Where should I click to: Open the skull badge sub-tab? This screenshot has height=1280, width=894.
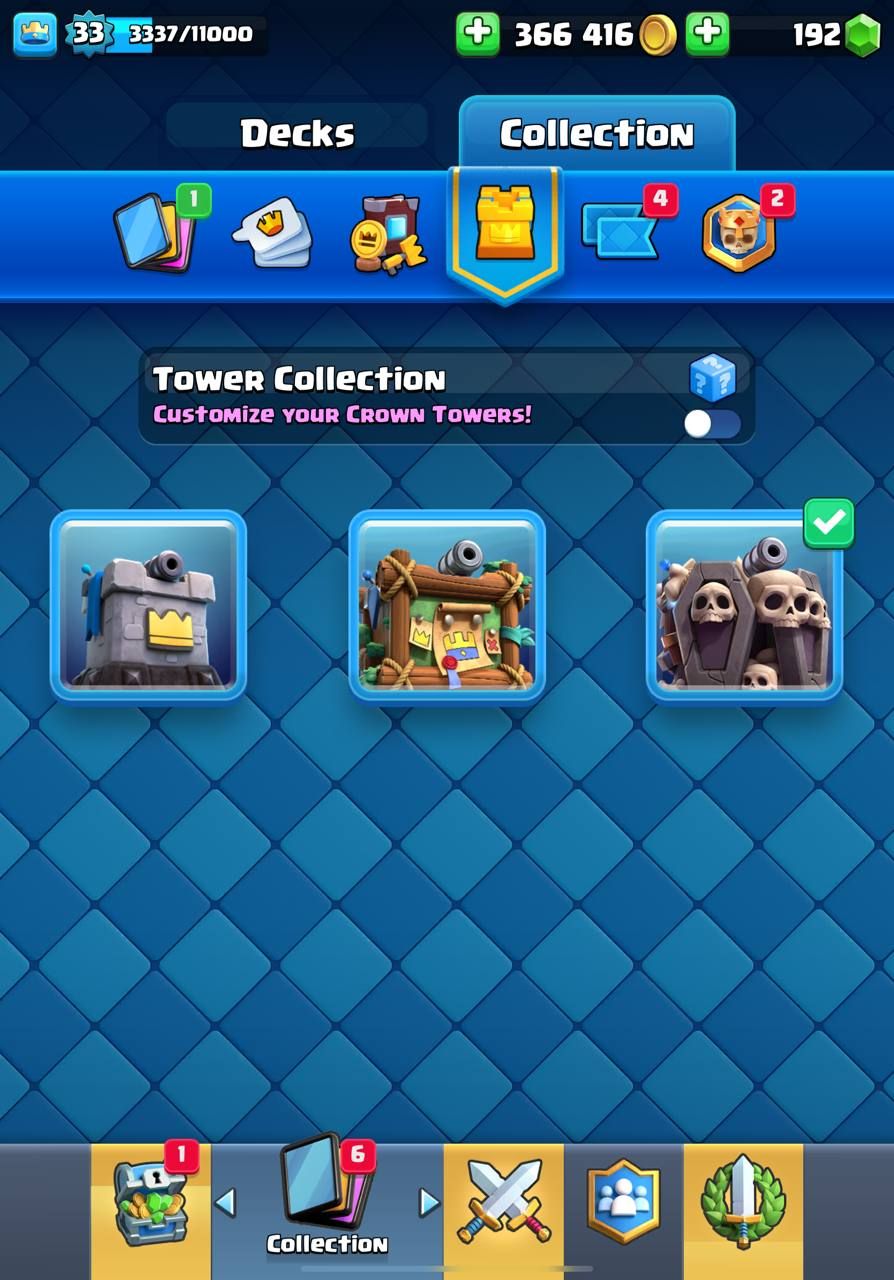(739, 234)
